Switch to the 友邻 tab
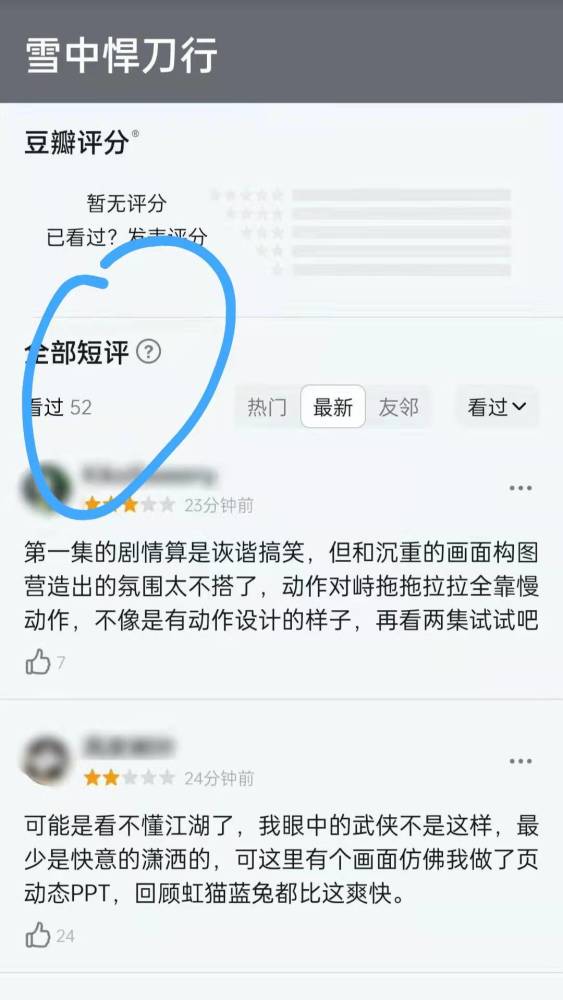This screenshot has height=1000, width=563. click(398, 407)
